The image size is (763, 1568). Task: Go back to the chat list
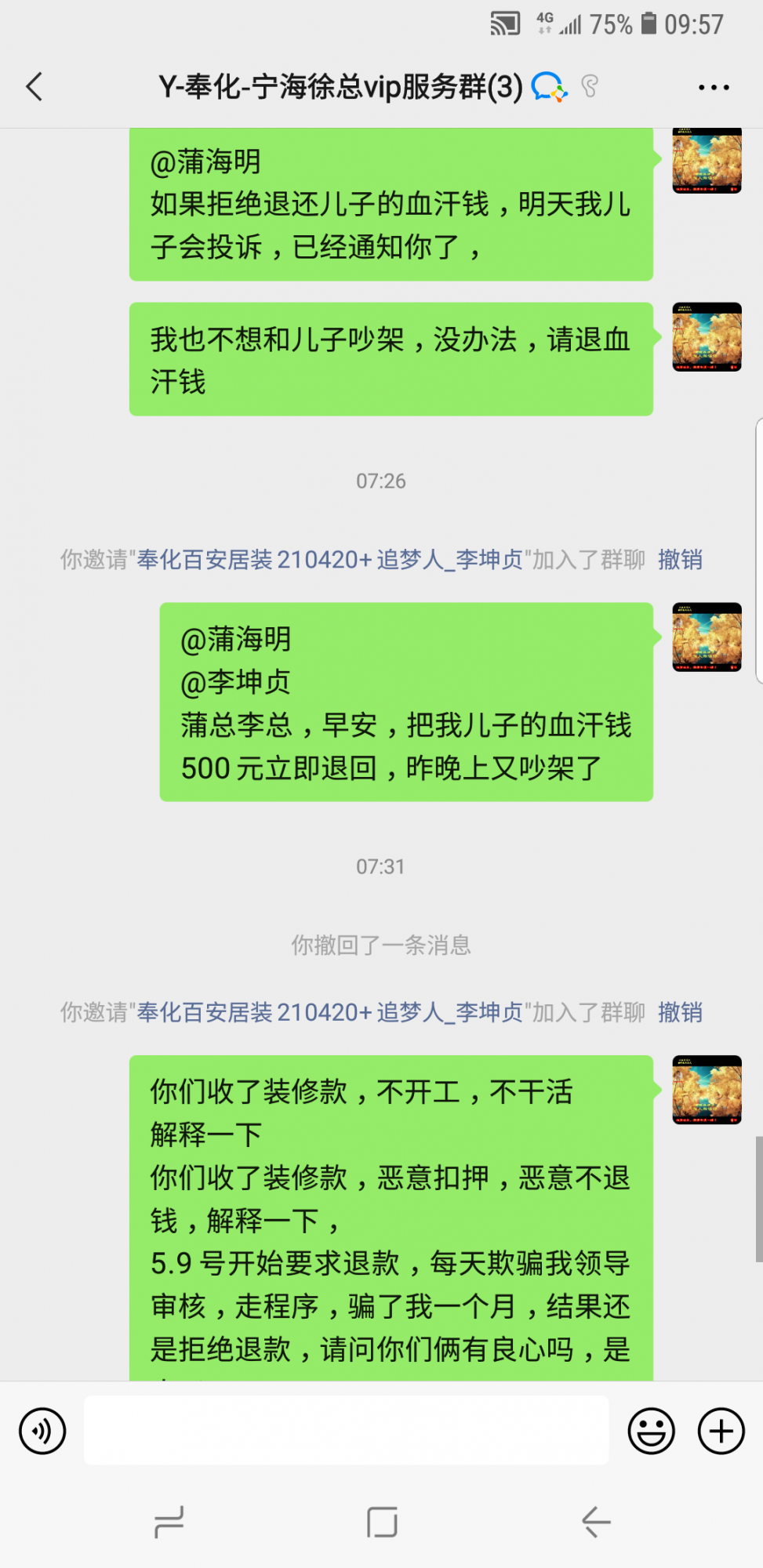35,87
